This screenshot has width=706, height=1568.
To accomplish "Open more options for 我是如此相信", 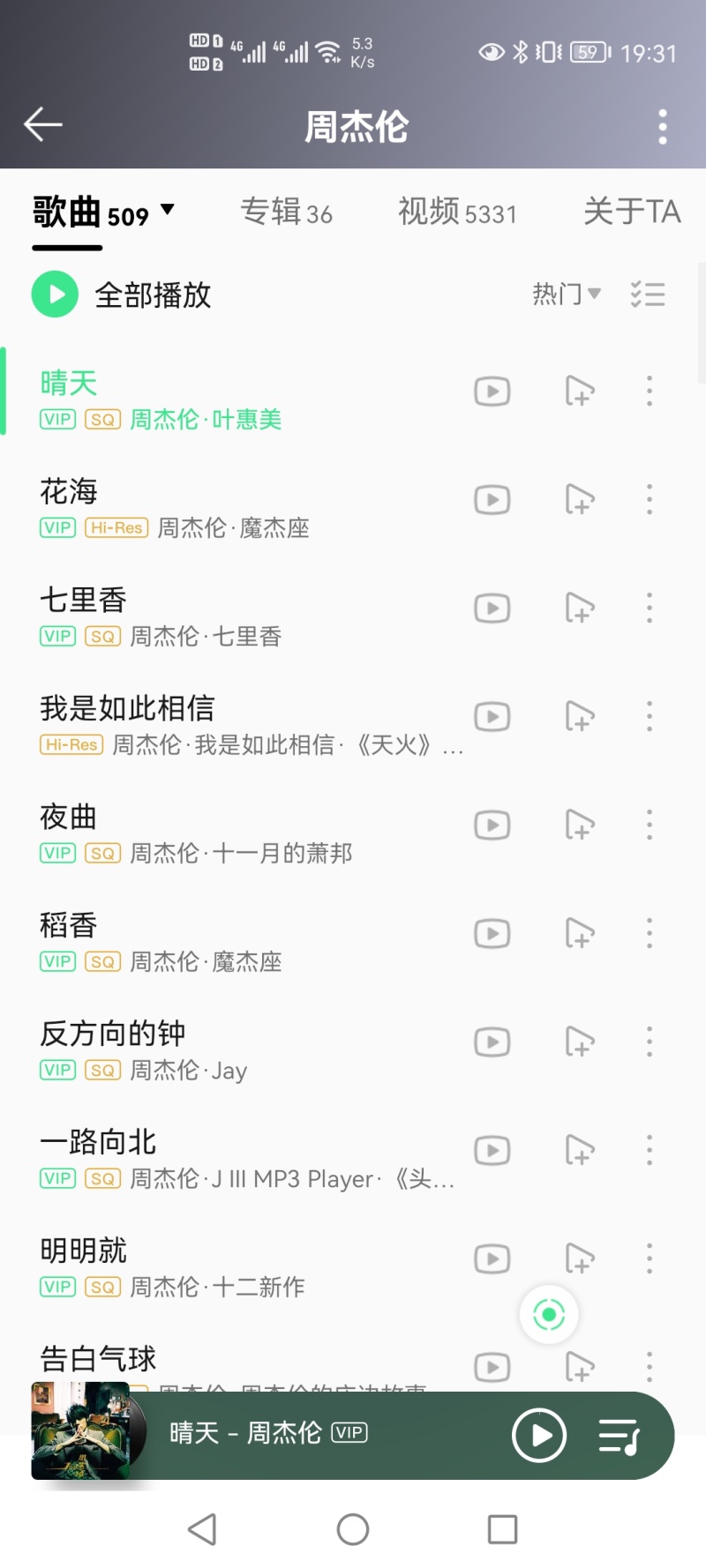I will (650, 716).
